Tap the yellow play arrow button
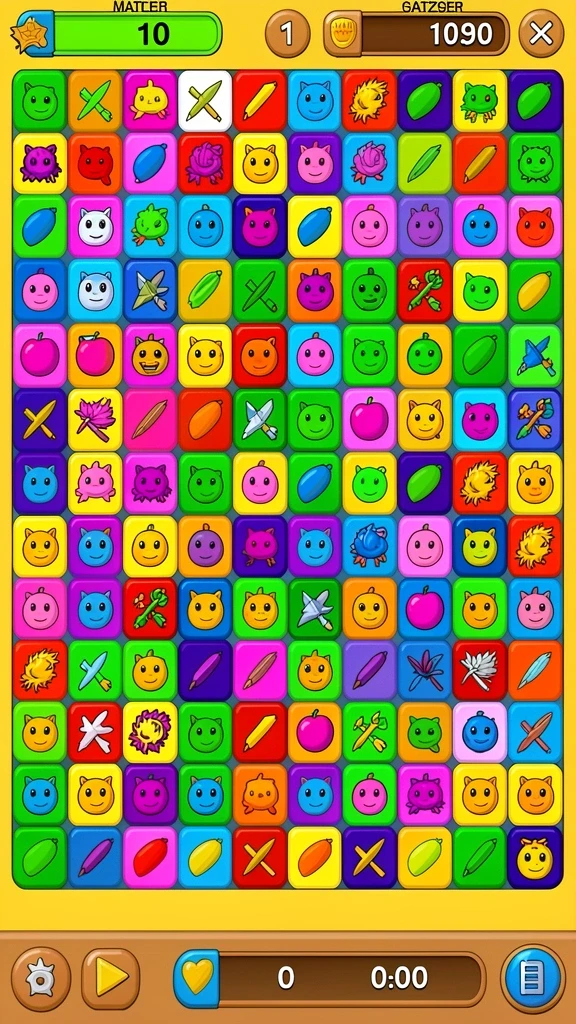576x1024 pixels. tap(110, 978)
